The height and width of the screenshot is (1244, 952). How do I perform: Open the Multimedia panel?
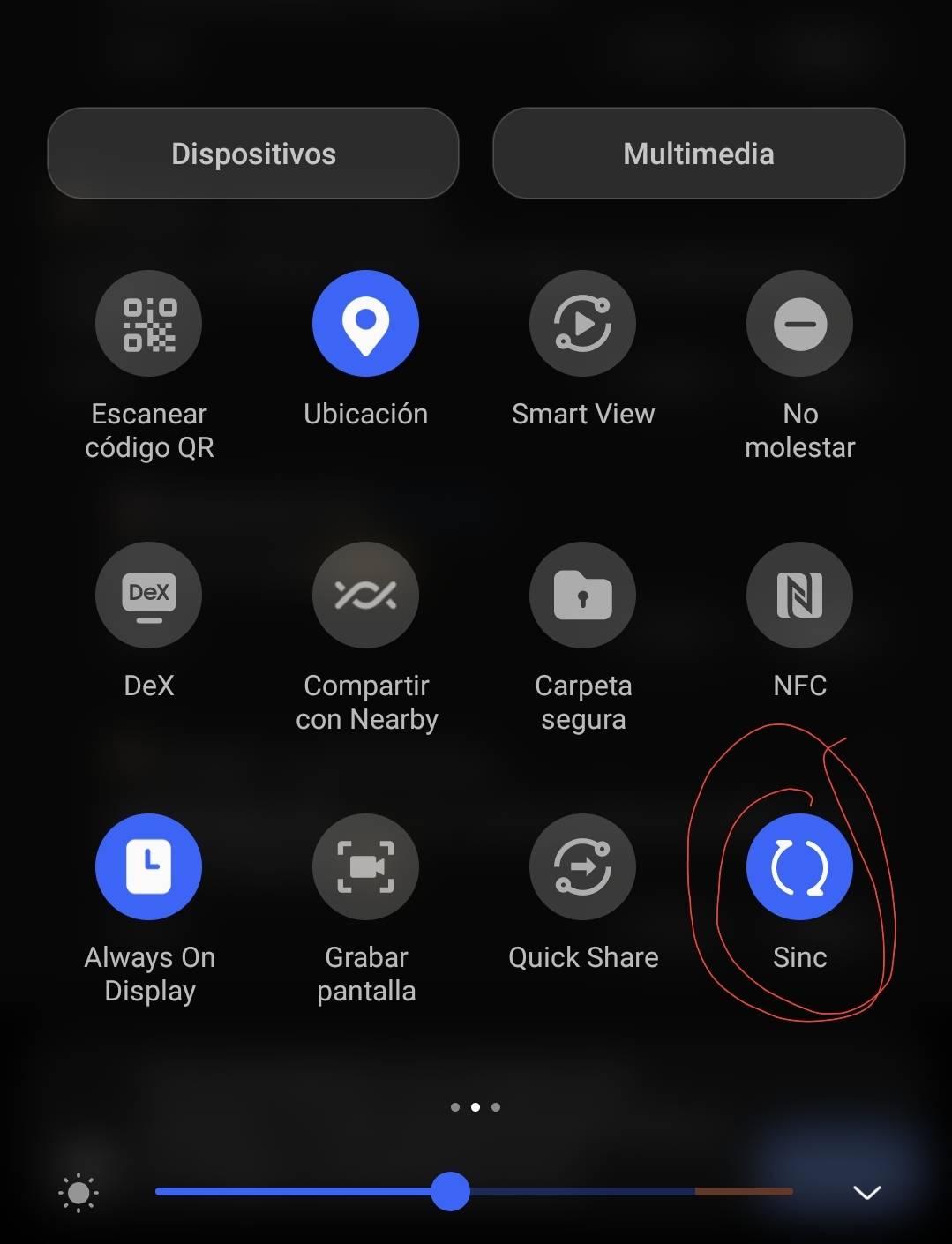698,154
